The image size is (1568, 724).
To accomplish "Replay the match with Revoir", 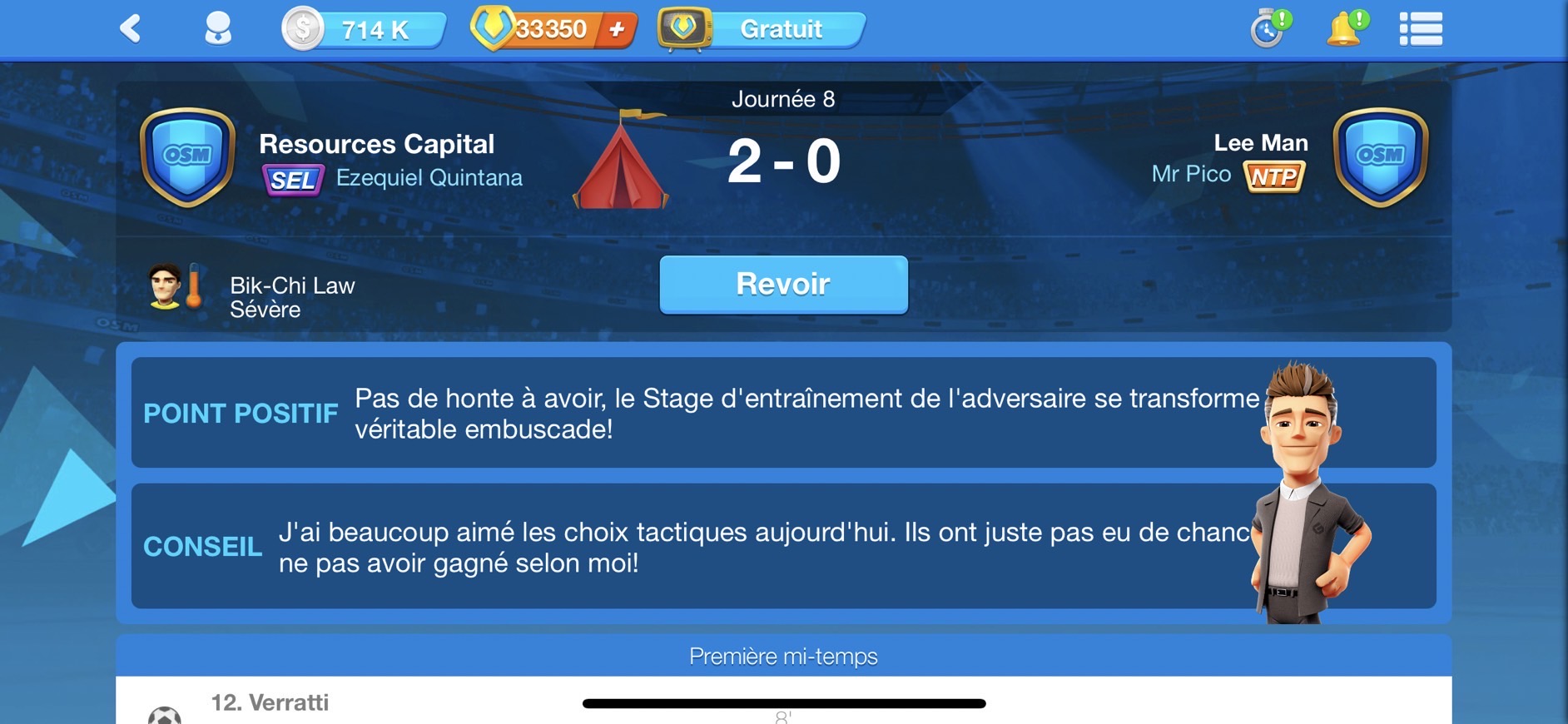I will (x=783, y=285).
